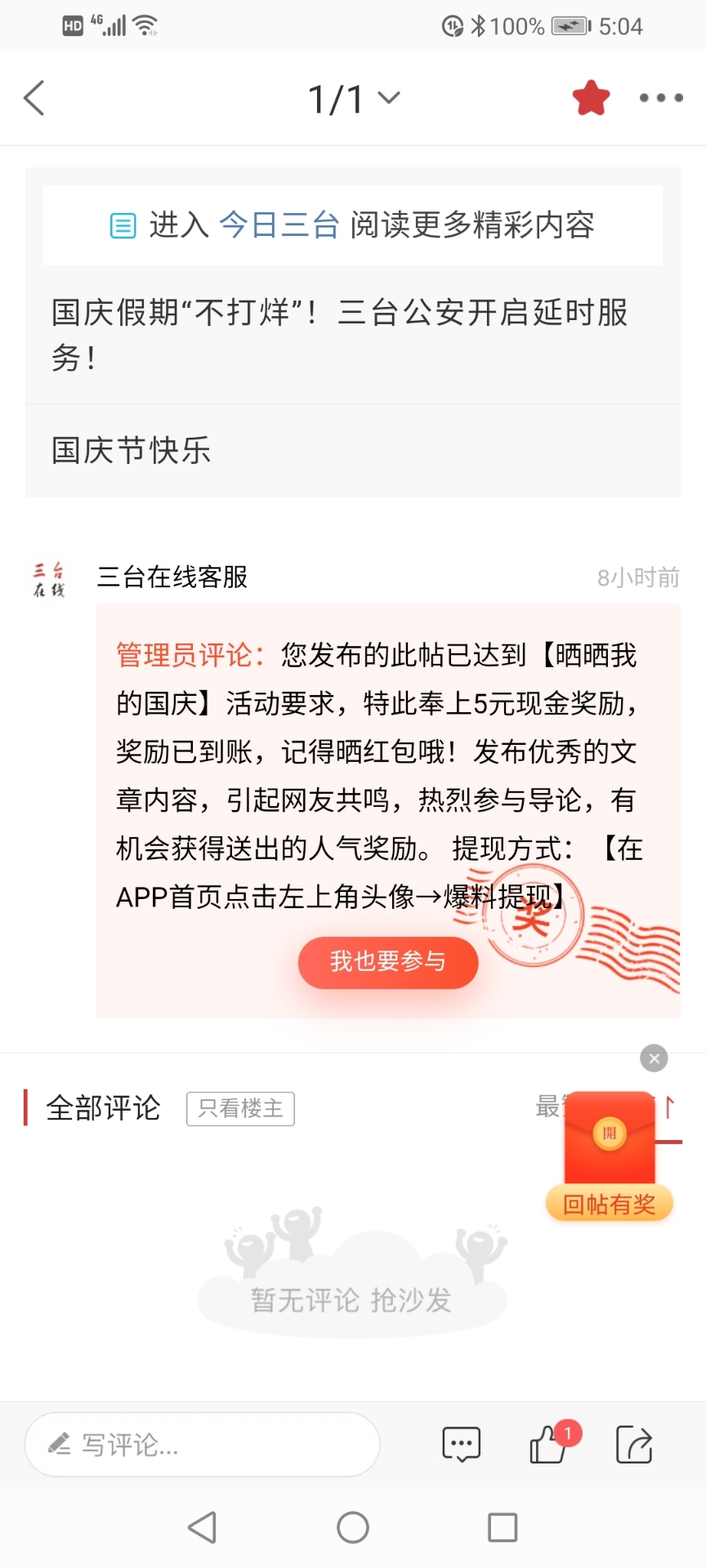The height and width of the screenshot is (1568, 706).
Task: Open the 1/1 page selector dropdown
Action: [353, 99]
